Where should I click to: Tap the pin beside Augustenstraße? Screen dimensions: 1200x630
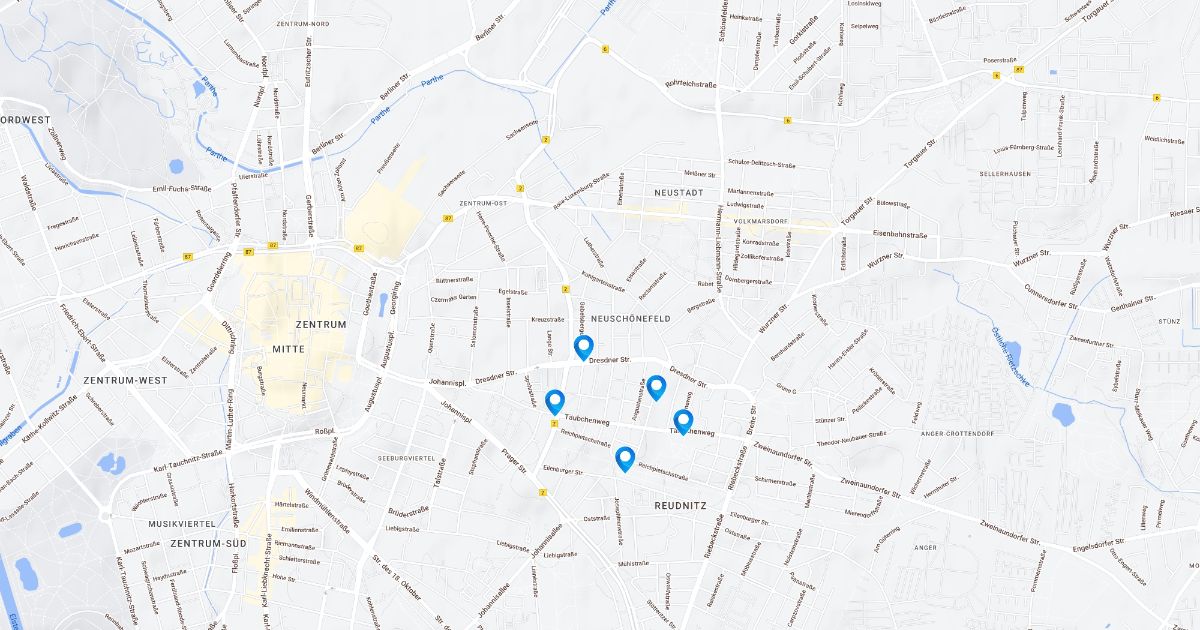pyautogui.click(x=656, y=387)
